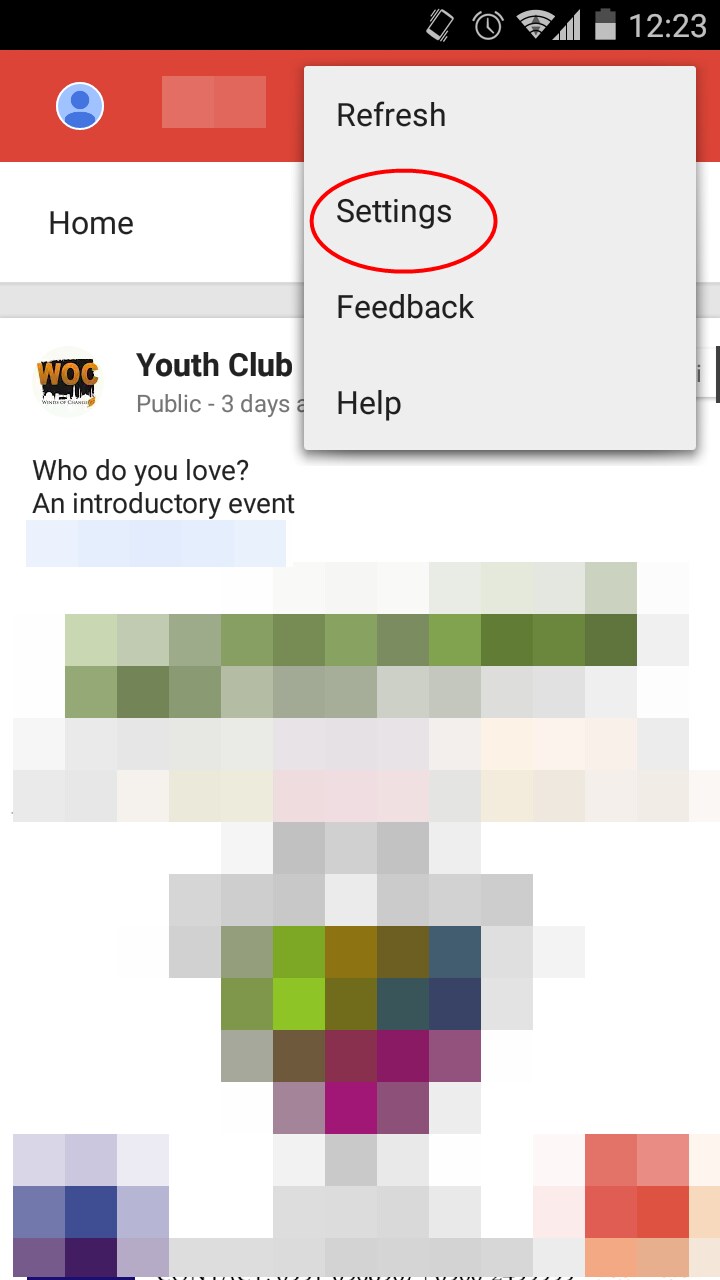Image resolution: width=720 pixels, height=1280 pixels.
Task: Tap the profile avatar icon
Action: 80,105
